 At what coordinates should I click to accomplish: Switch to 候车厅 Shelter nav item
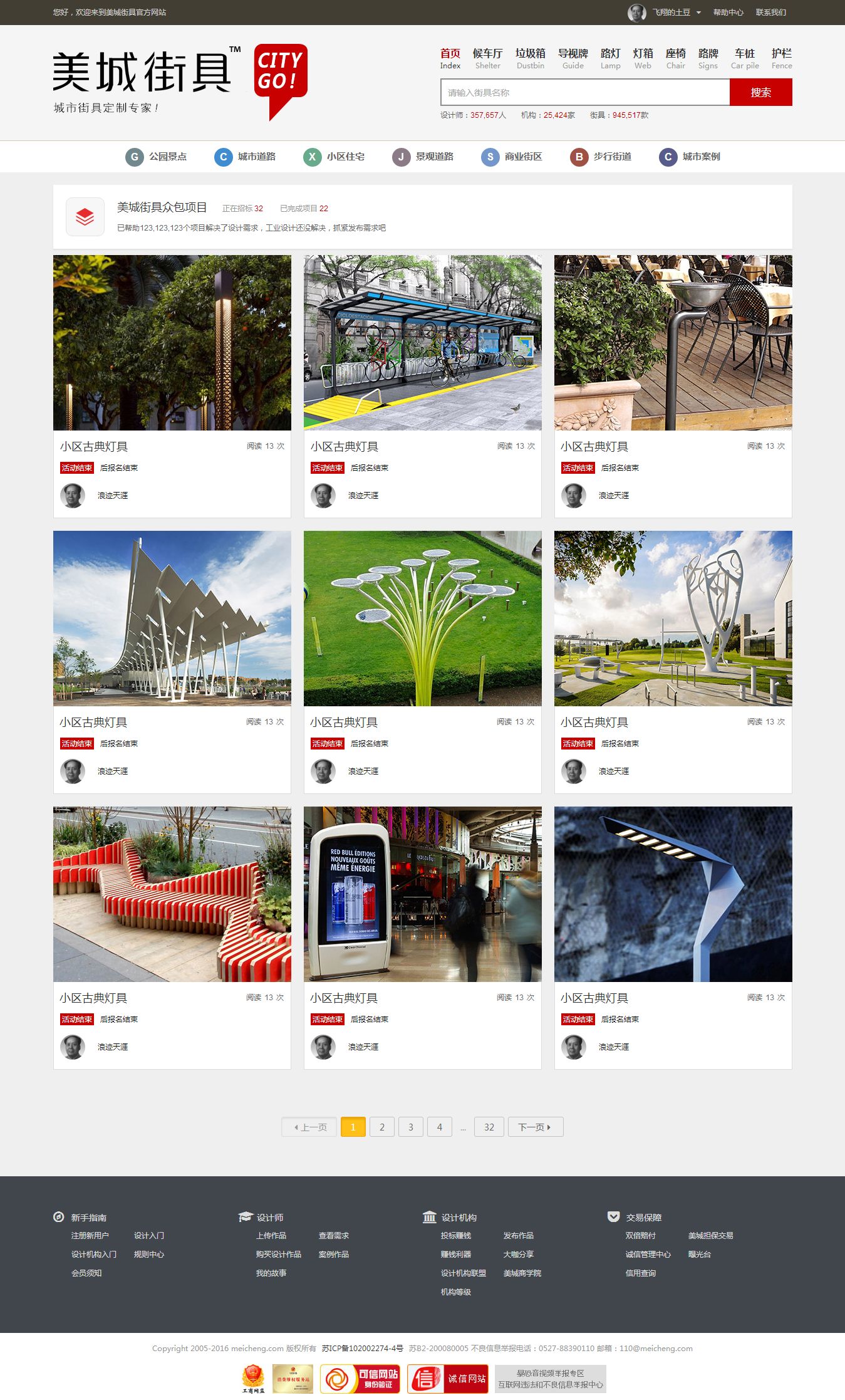[487, 58]
